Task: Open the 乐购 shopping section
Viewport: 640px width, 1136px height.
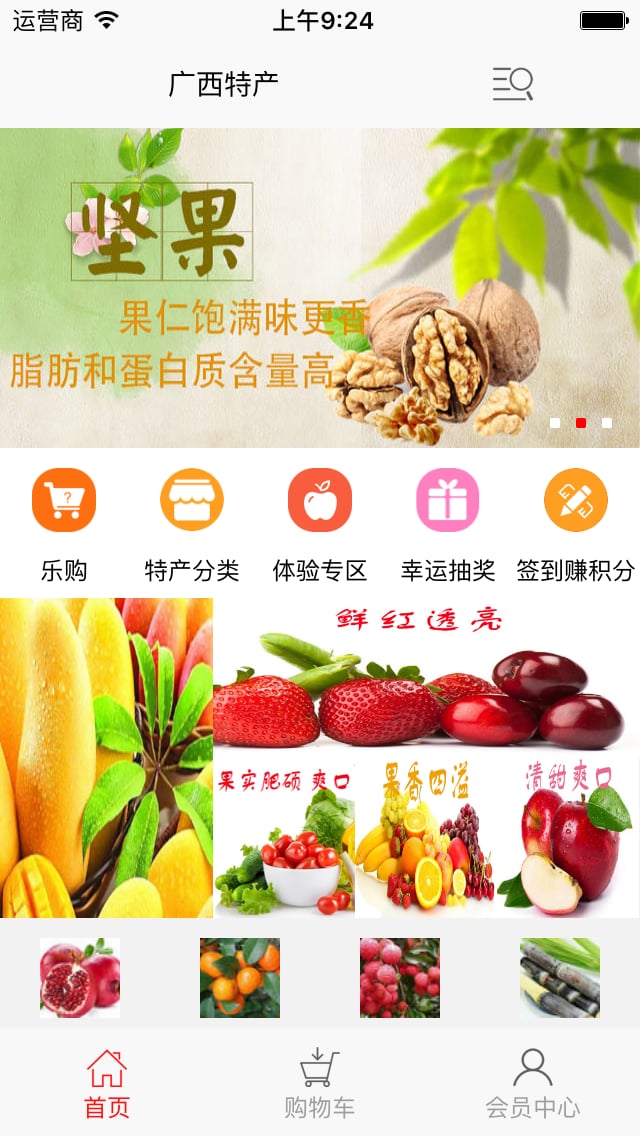Action: click(64, 523)
